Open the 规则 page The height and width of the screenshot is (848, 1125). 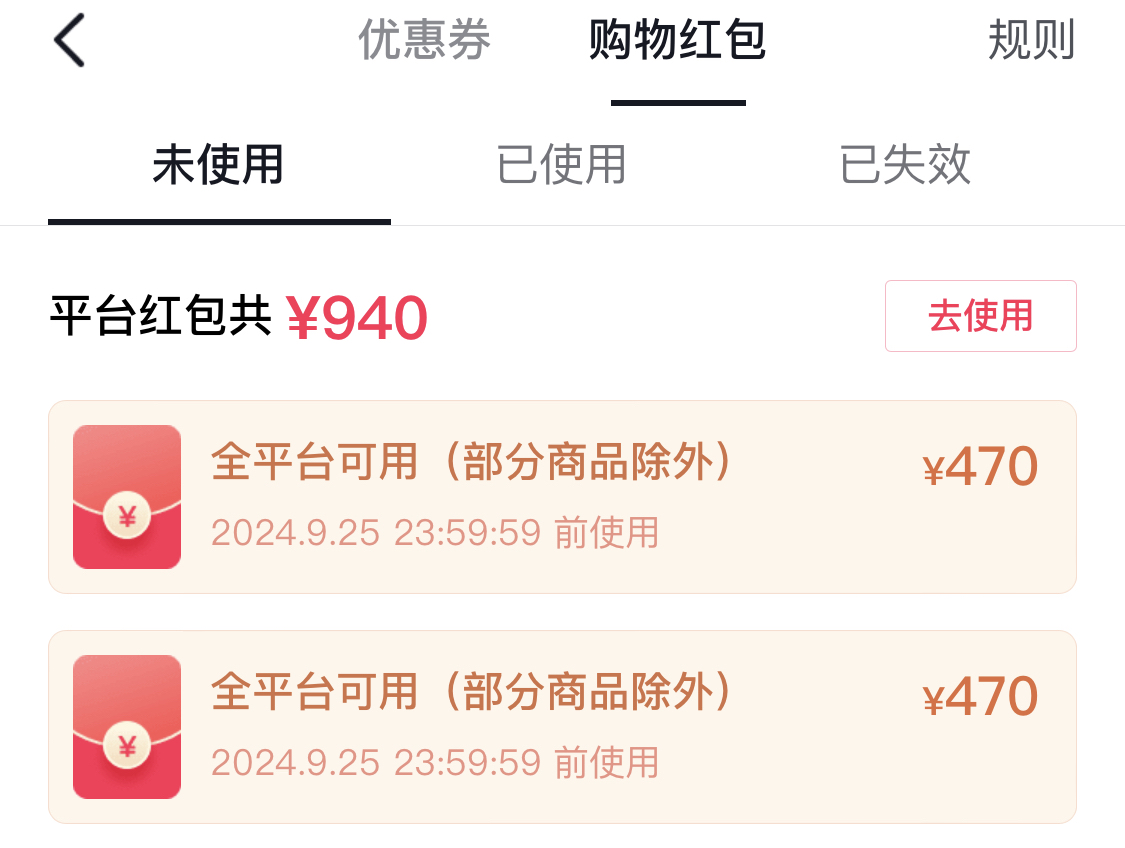click(1031, 42)
